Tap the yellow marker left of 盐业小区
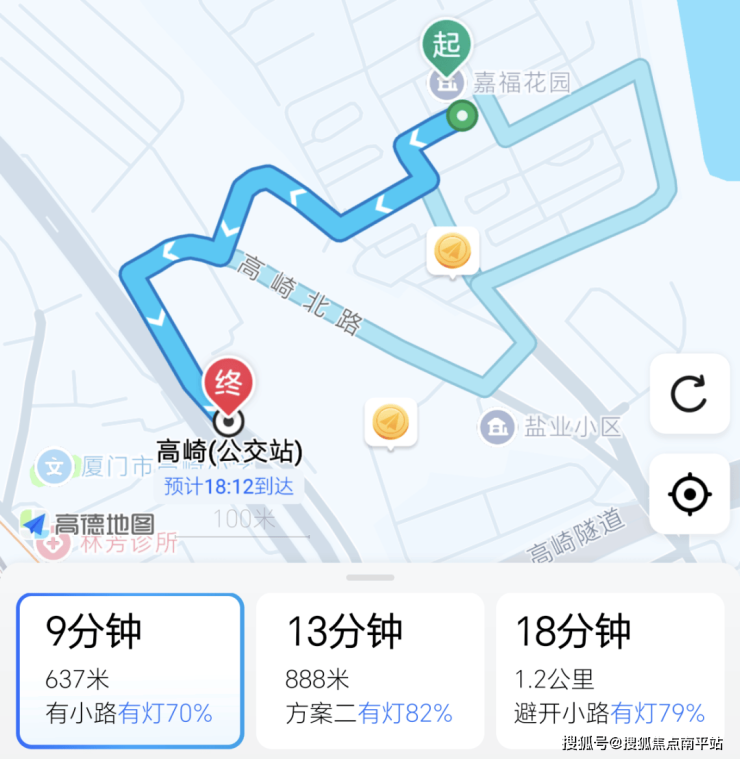Image resolution: width=740 pixels, height=759 pixels. (391, 423)
